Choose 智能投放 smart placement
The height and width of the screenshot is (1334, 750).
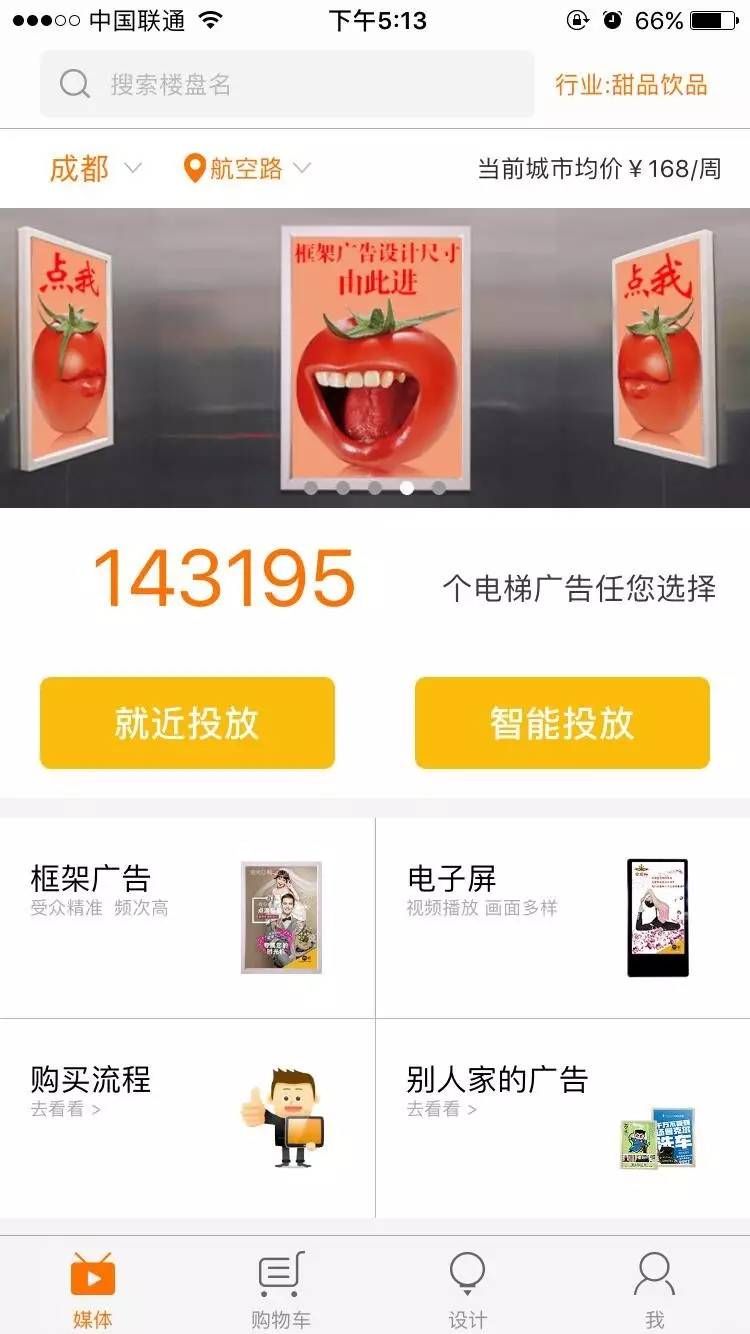562,723
